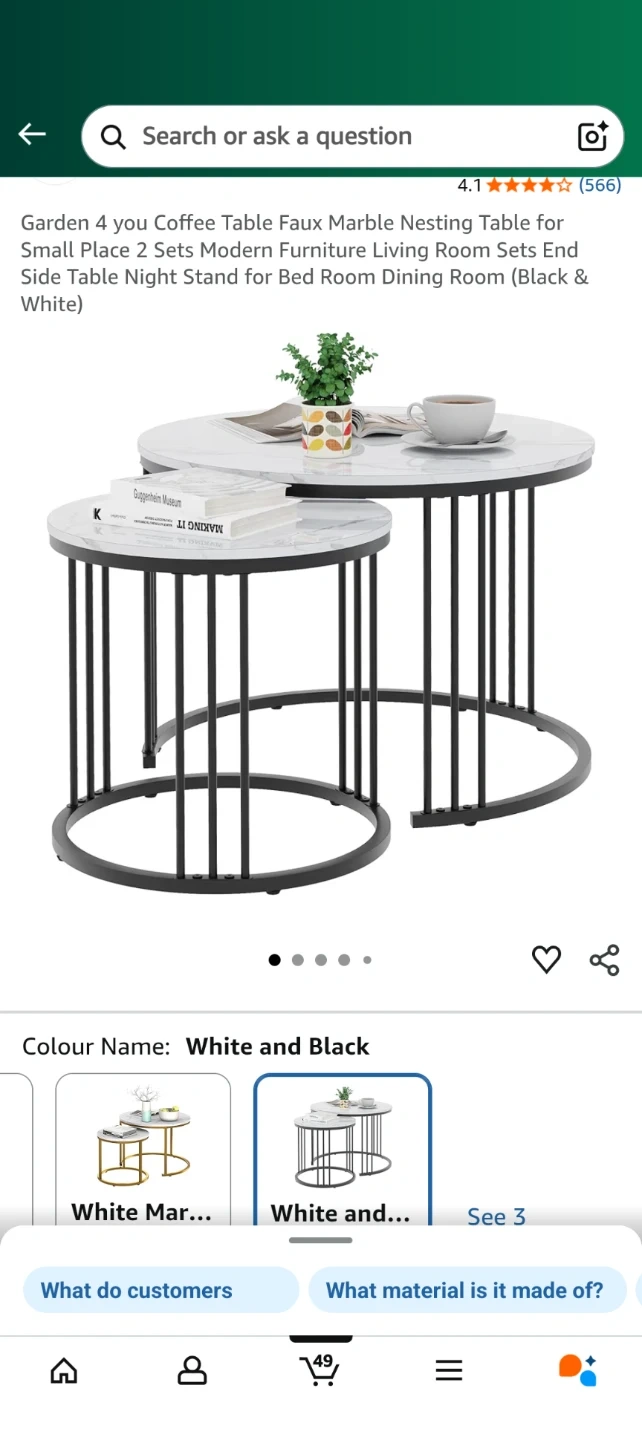Open the See 3 colour options link
Viewport: 642px width, 1440px height.
click(496, 1216)
